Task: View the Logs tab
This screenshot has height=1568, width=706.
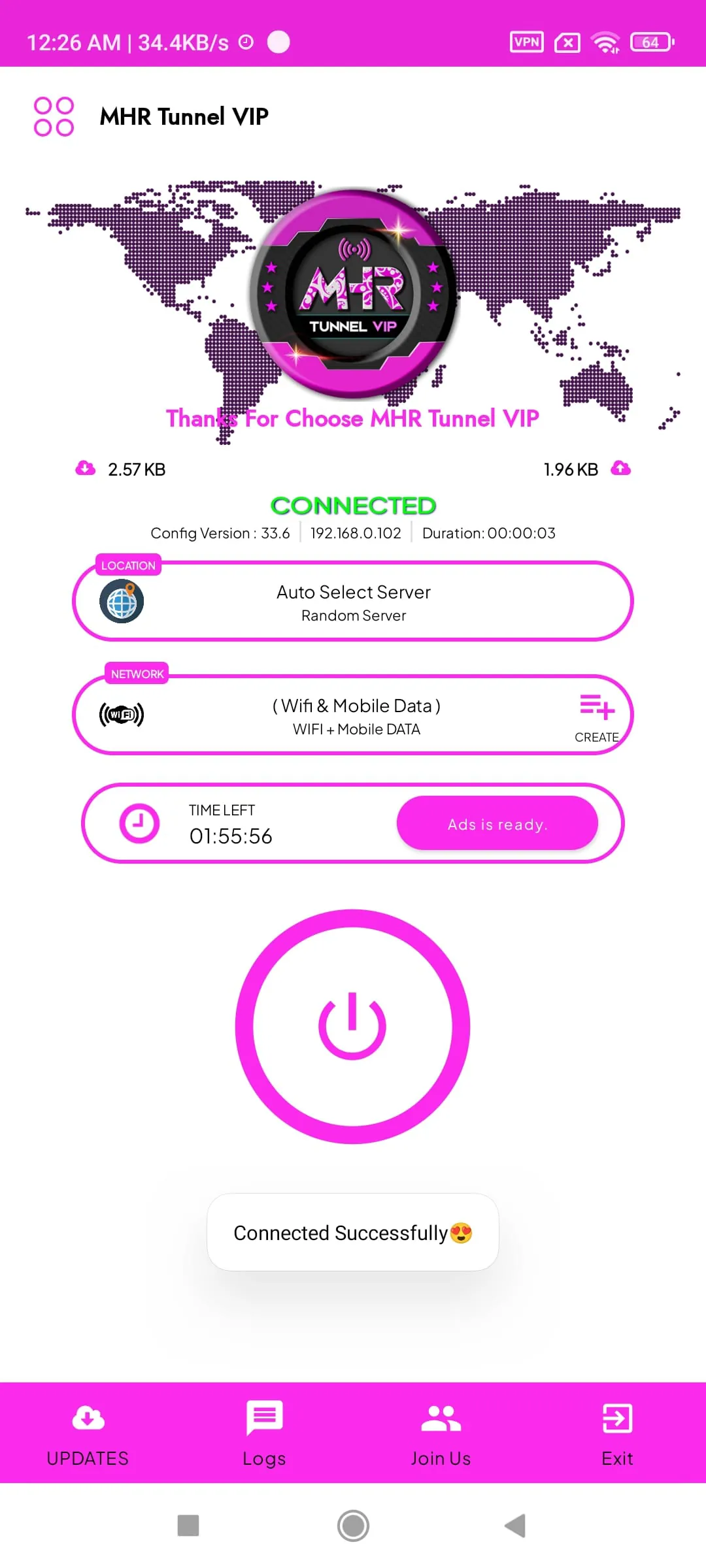Action: coord(264,1433)
